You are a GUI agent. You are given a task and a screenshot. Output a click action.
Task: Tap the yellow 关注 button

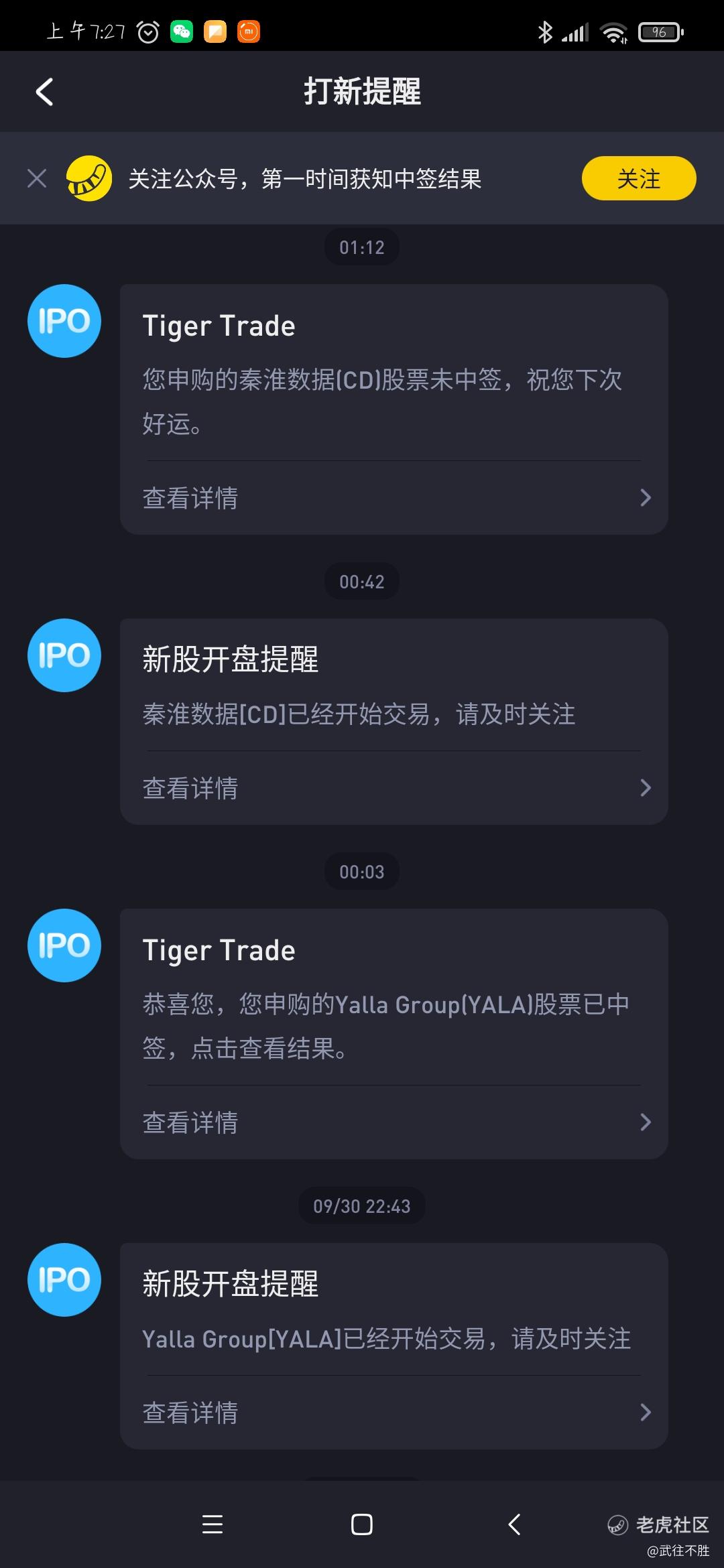(638, 178)
